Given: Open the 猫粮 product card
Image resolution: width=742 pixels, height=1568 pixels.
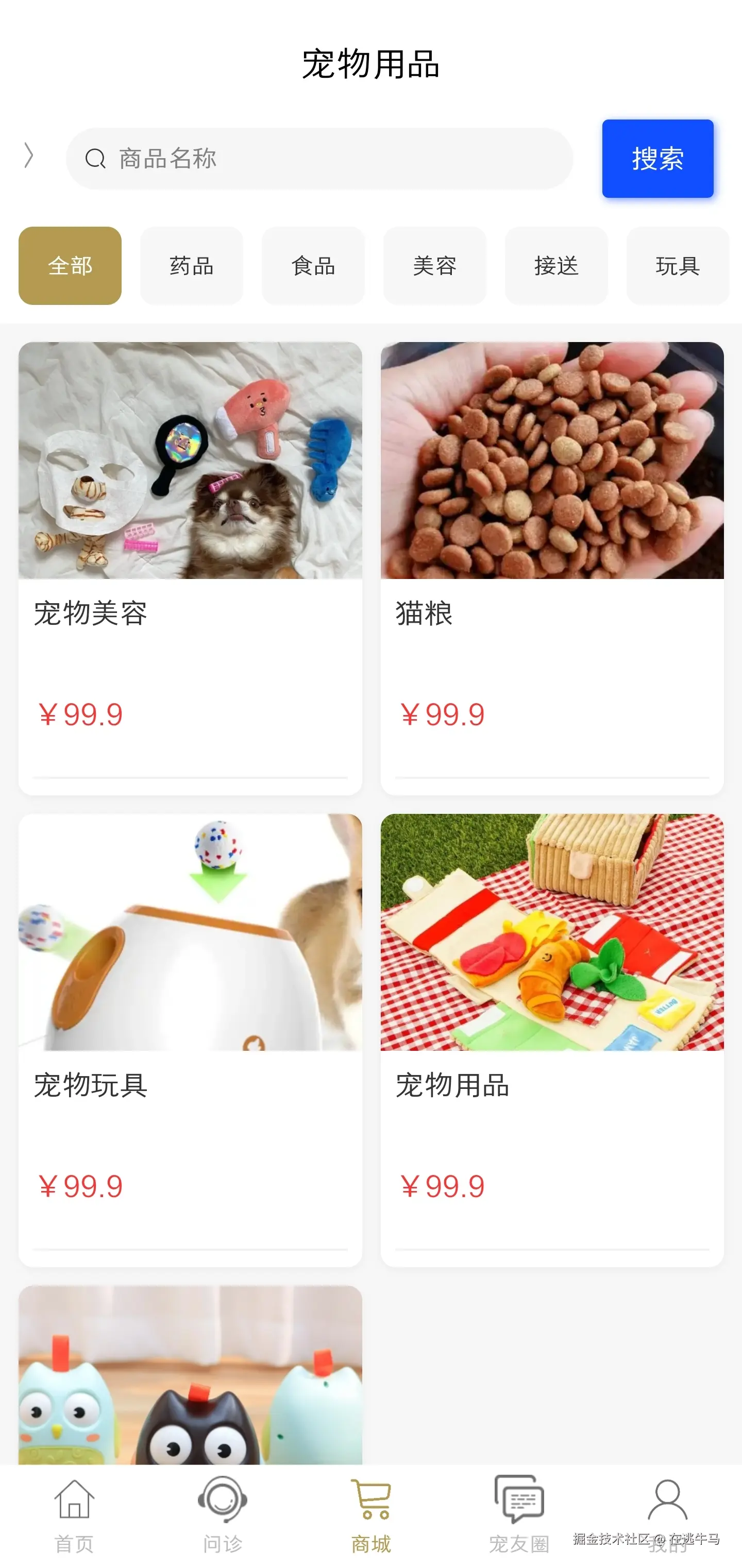Looking at the screenshot, I should (551, 567).
